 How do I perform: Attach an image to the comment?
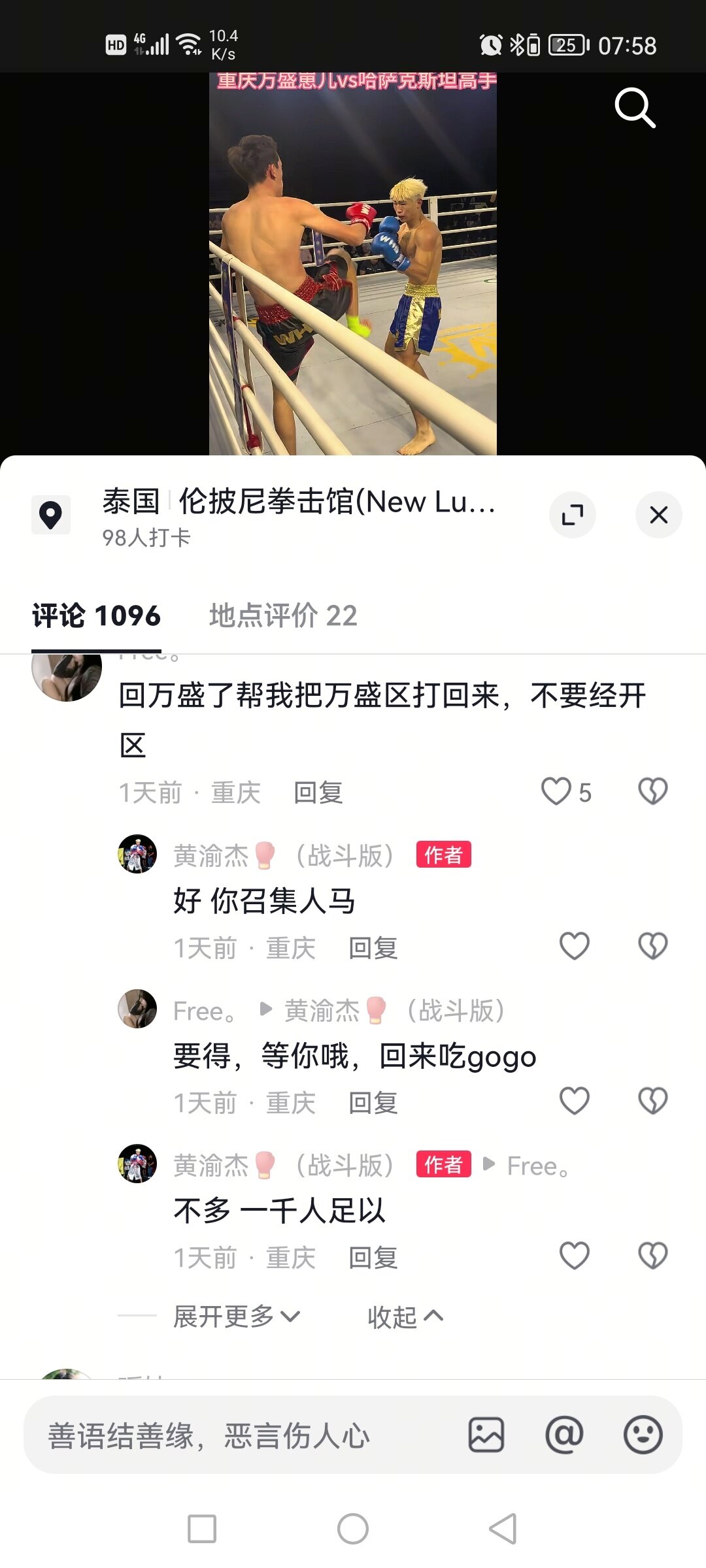coord(486,1435)
